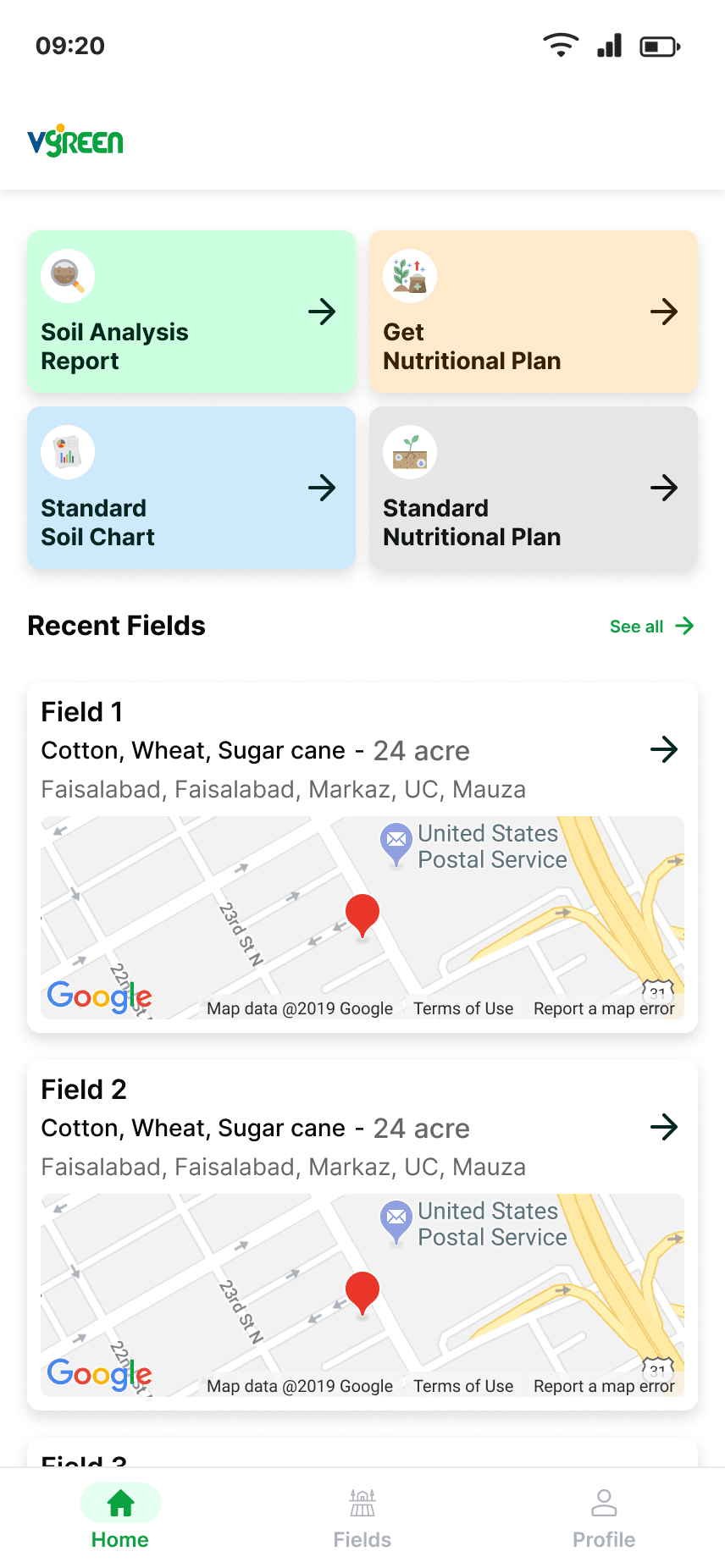The image size is (725, 1568).
Task: Switch to the Profile tab
Action: 604,1516
